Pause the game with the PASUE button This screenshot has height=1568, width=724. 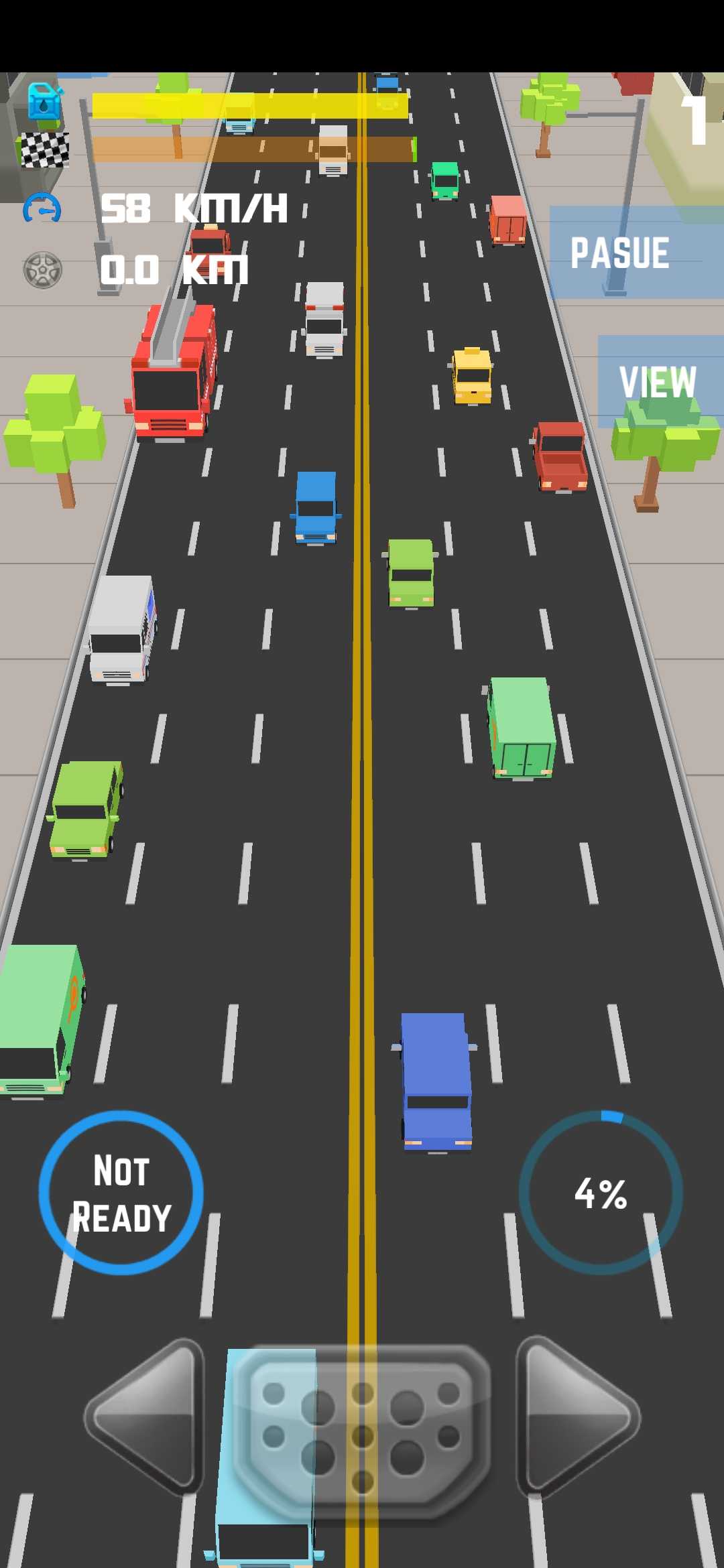(x=636, y=252)
